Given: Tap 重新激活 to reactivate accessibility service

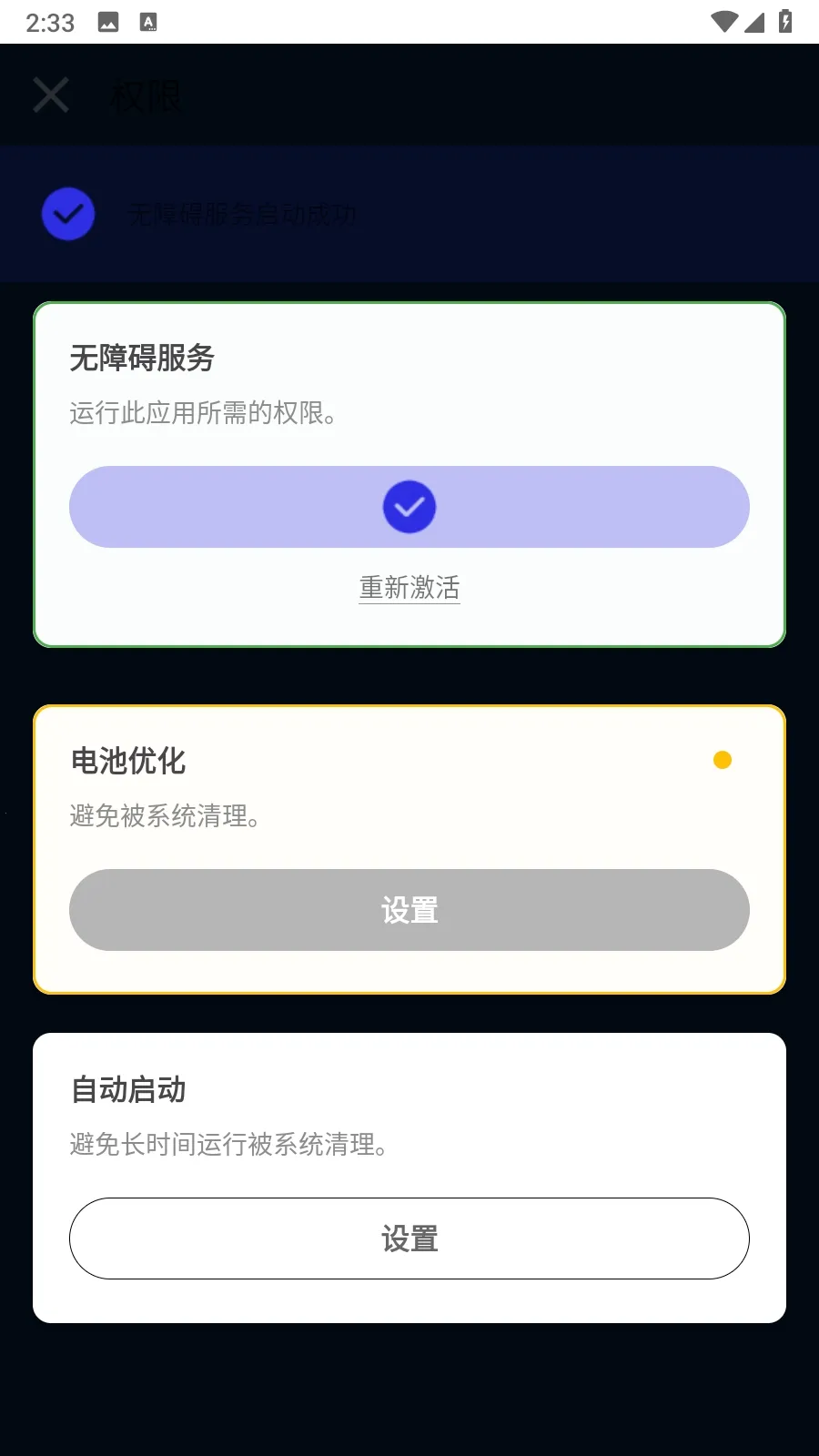Looking at the screenshot, I should point(409,587).
